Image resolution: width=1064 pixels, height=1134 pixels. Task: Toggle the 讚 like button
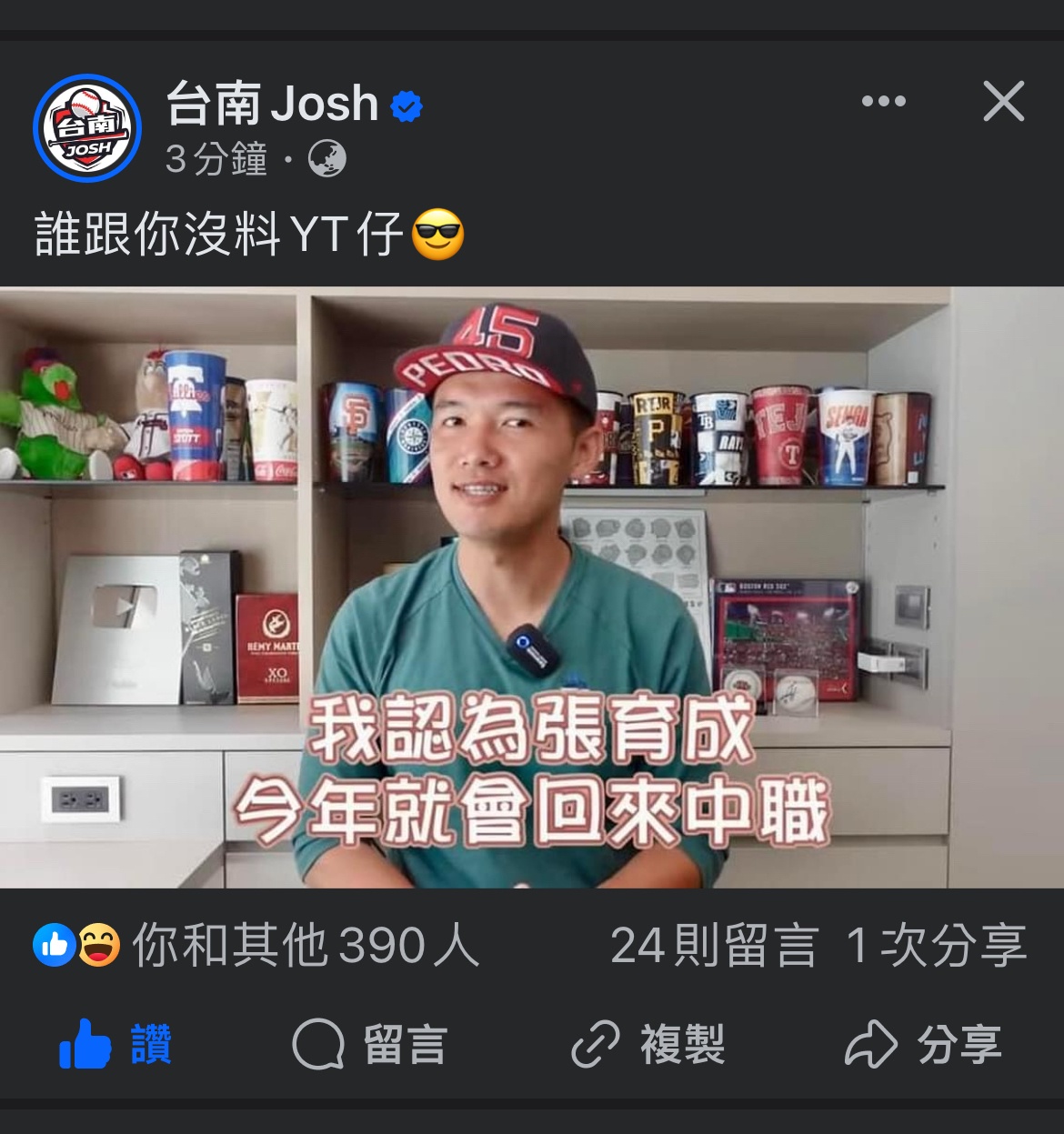tap(115, 1044)
